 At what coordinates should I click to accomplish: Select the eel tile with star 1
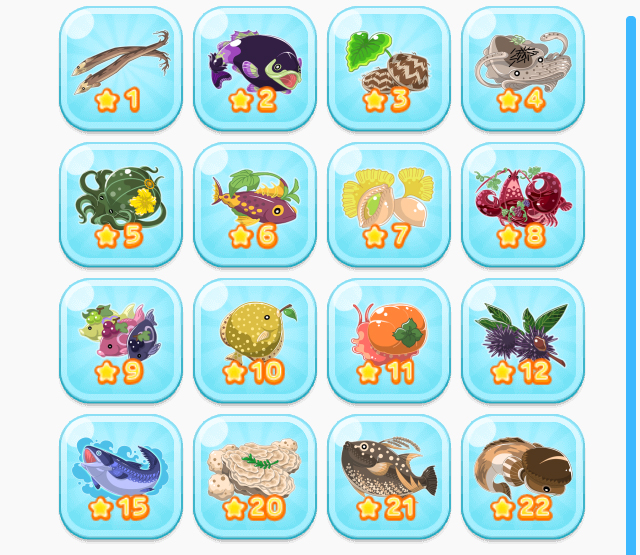point(121,68)
